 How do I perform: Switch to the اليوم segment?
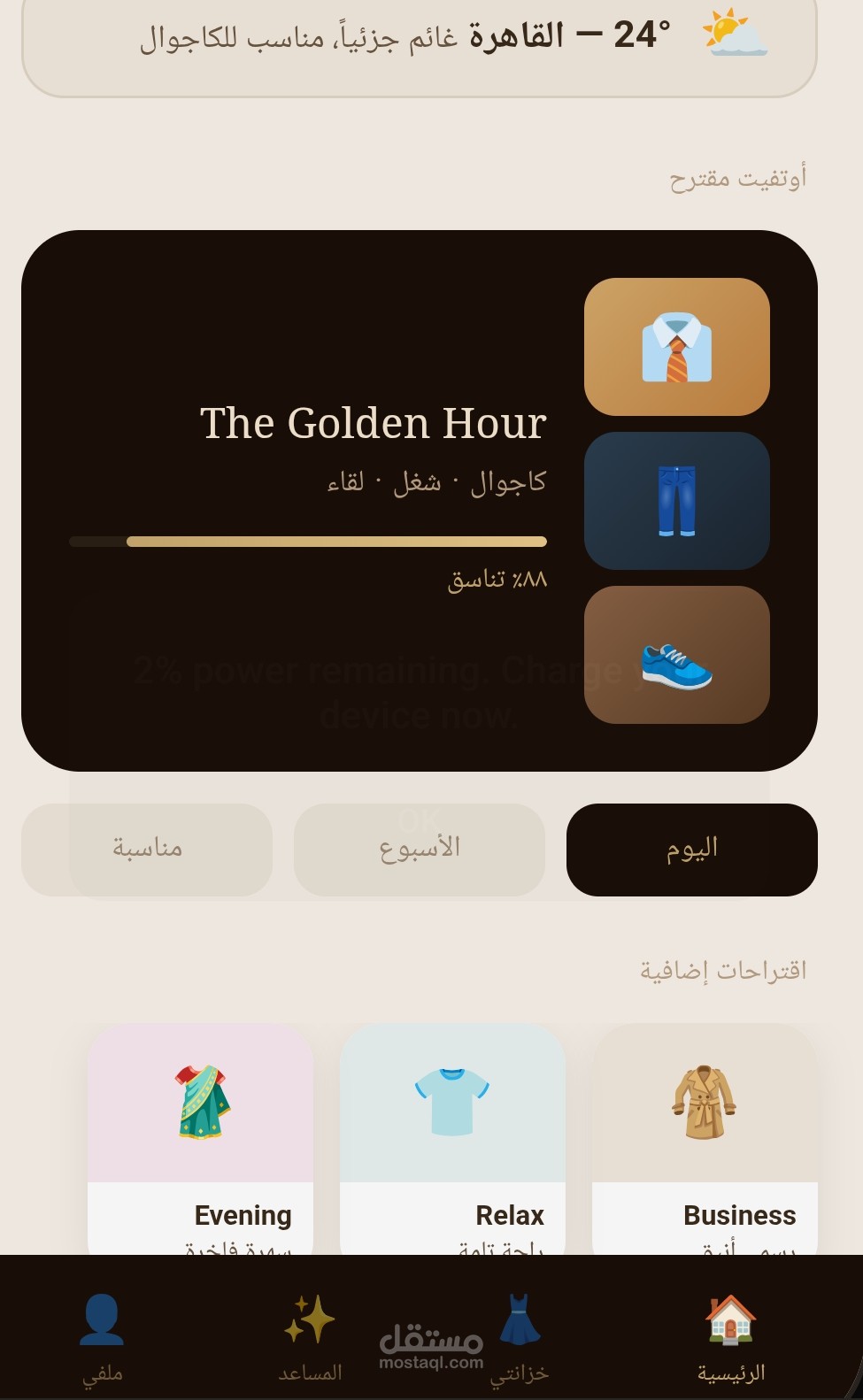point(691,850)
